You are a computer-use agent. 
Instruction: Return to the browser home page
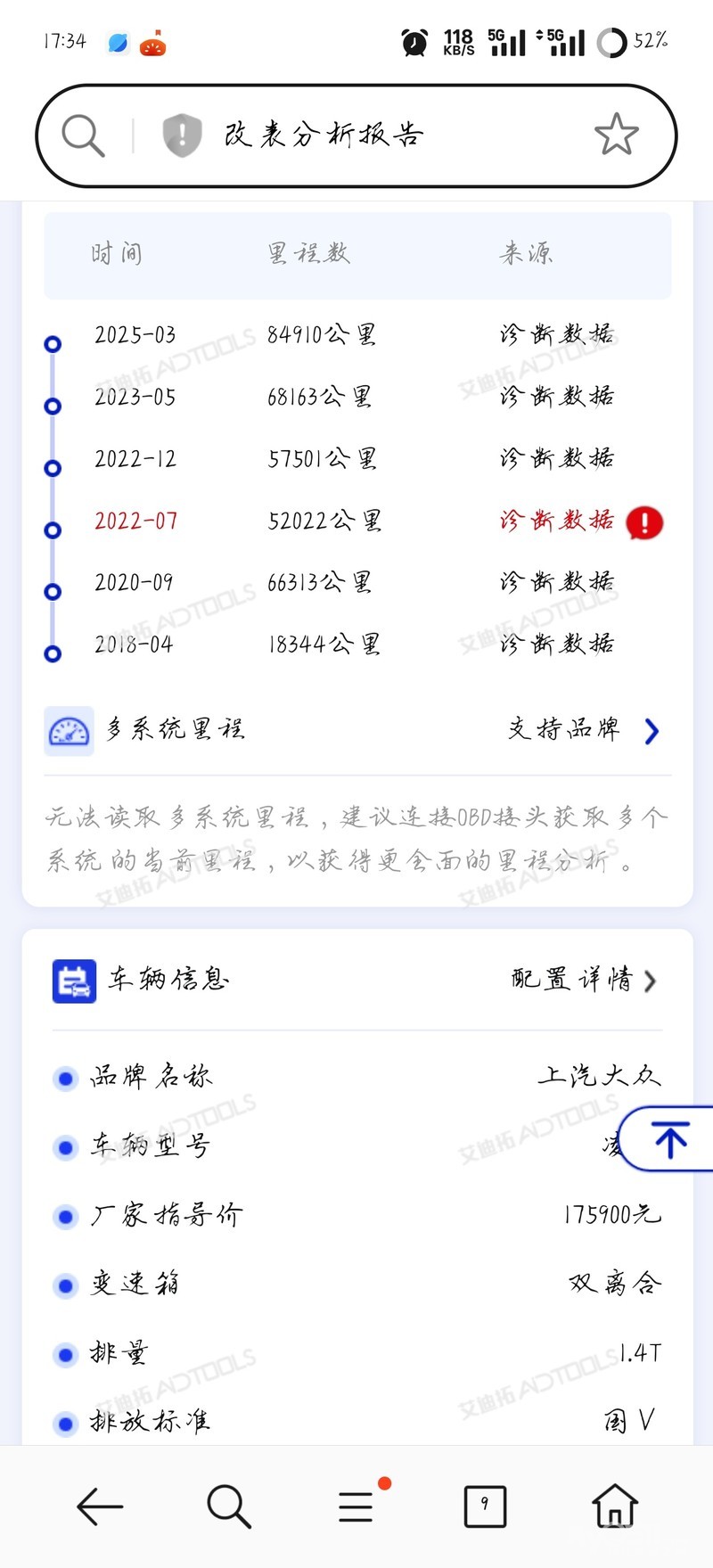(x=615, y=1506)
